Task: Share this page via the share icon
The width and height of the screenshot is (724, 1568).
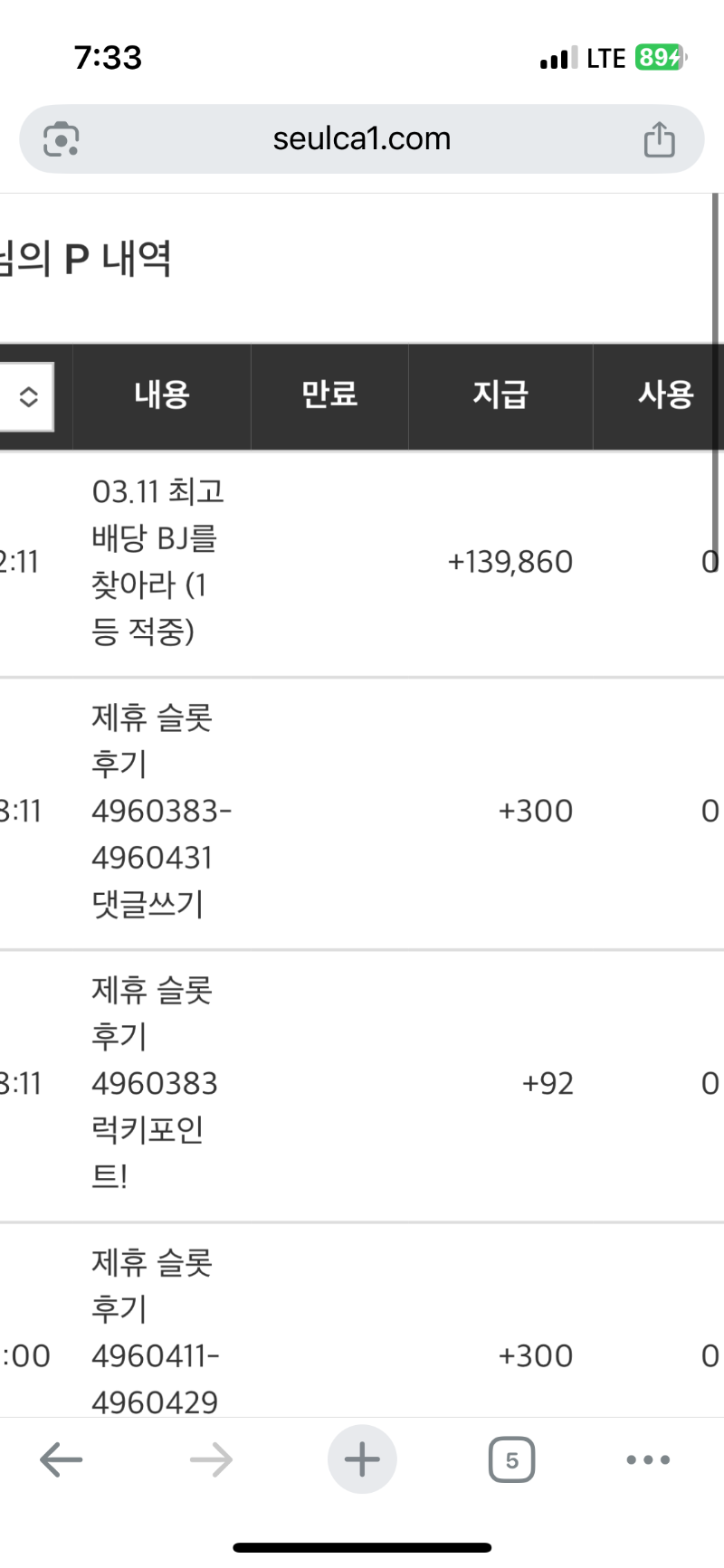Action: tap(659, 139)
